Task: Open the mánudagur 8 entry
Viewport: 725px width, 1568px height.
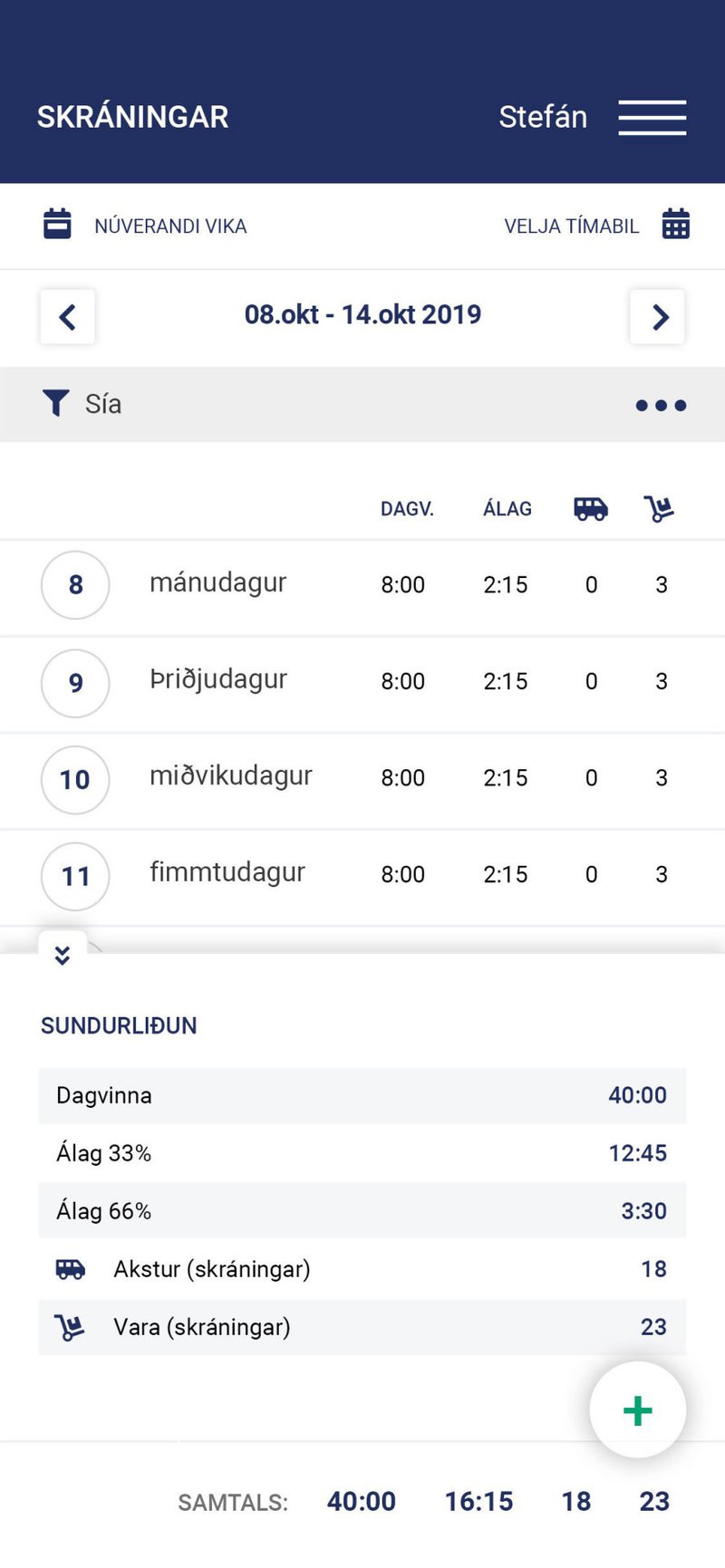Action: [x=362, y=587]
